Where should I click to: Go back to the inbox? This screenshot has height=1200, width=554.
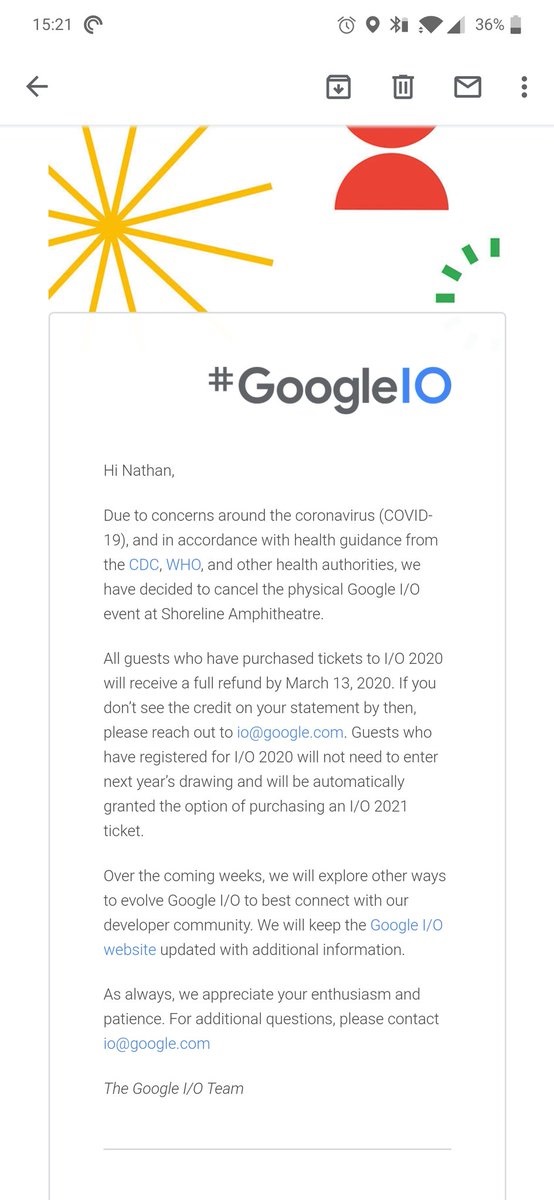37,87
